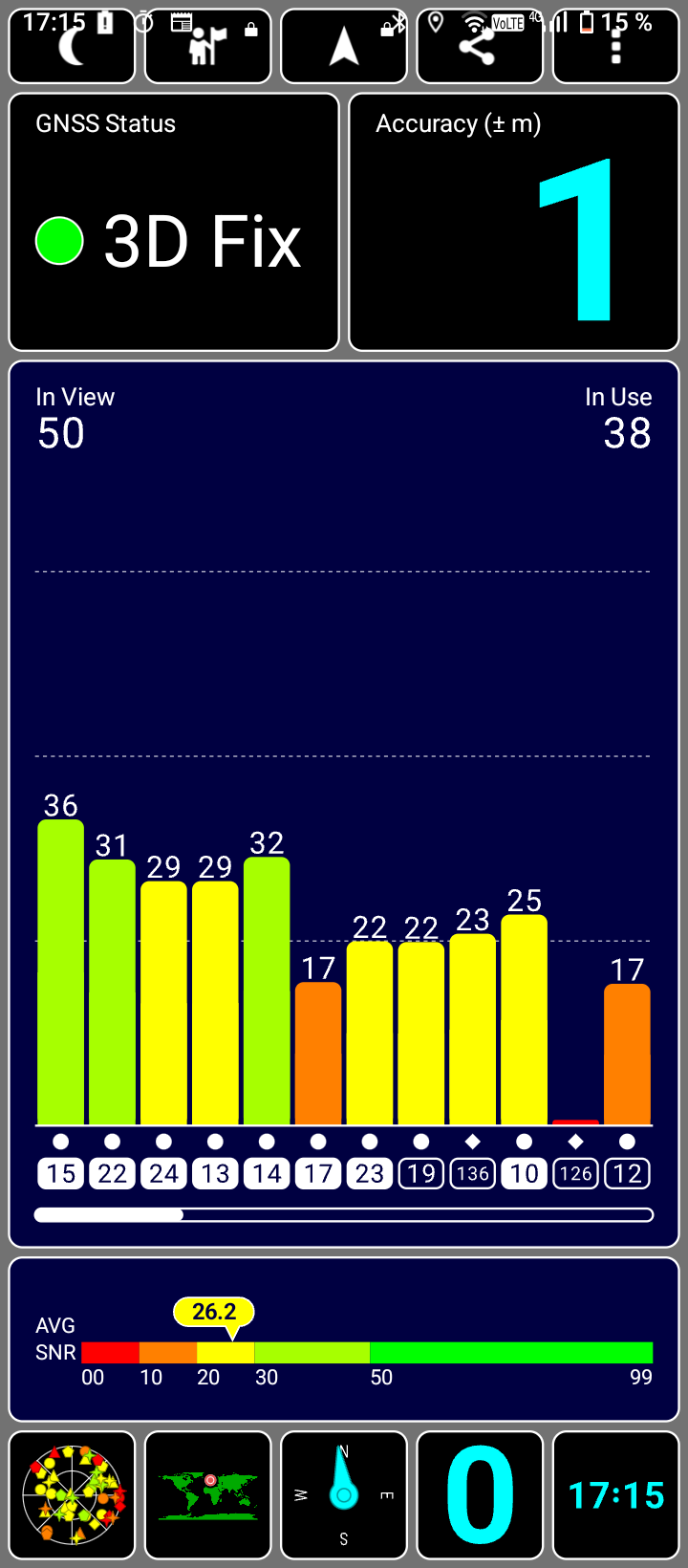Open the satellite sky view tile
Viewport: 688px width, 1568px height.
pyautogui.click(x=72, y=1495)
